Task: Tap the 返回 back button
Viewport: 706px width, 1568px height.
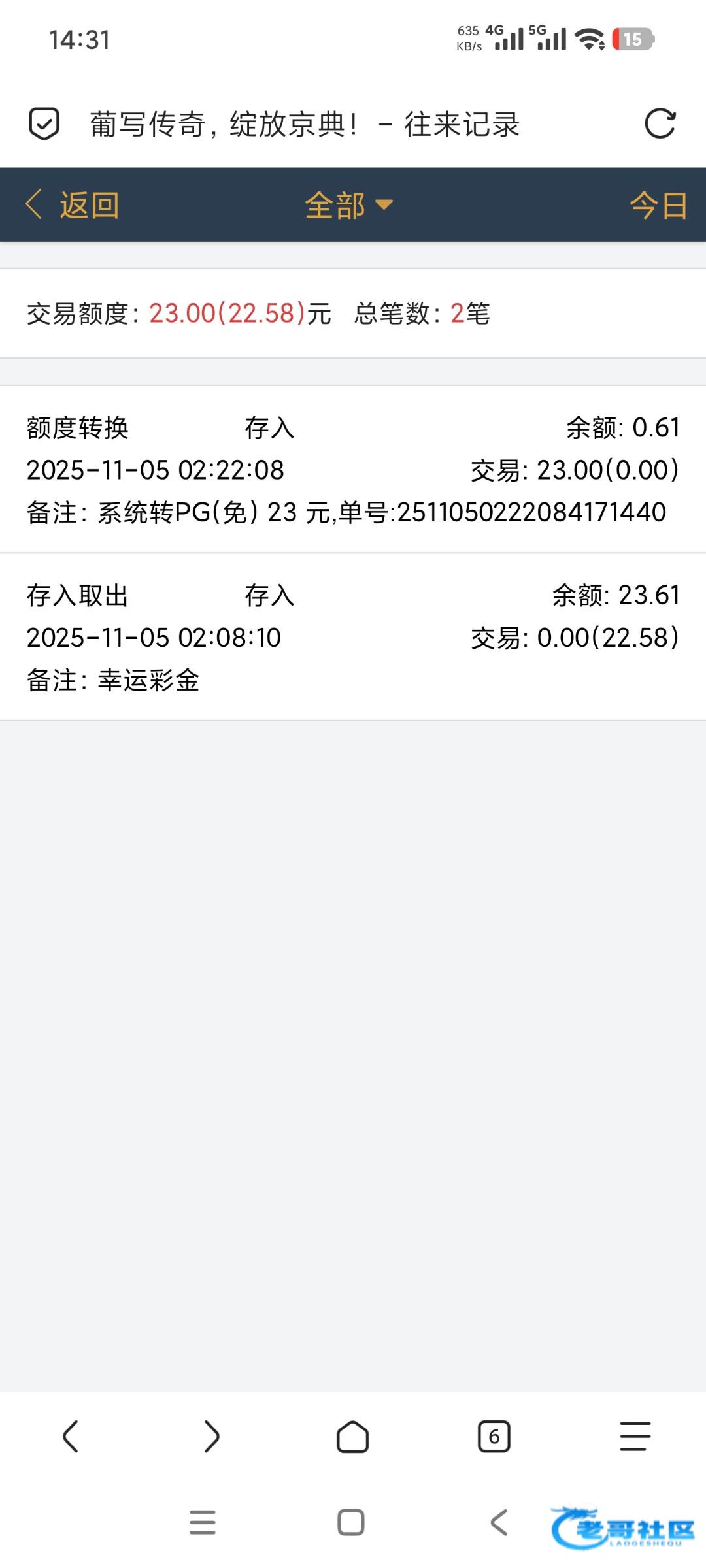Action: coord(72,205)
